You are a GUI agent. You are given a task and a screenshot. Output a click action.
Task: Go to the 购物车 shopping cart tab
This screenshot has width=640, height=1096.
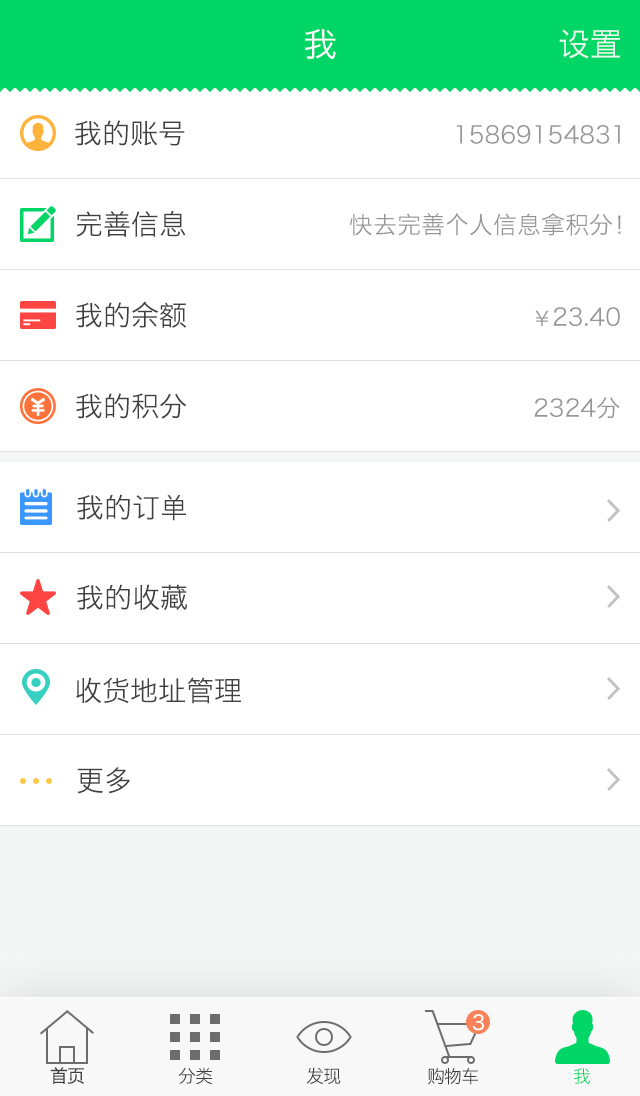click(x=453, y=1048)
